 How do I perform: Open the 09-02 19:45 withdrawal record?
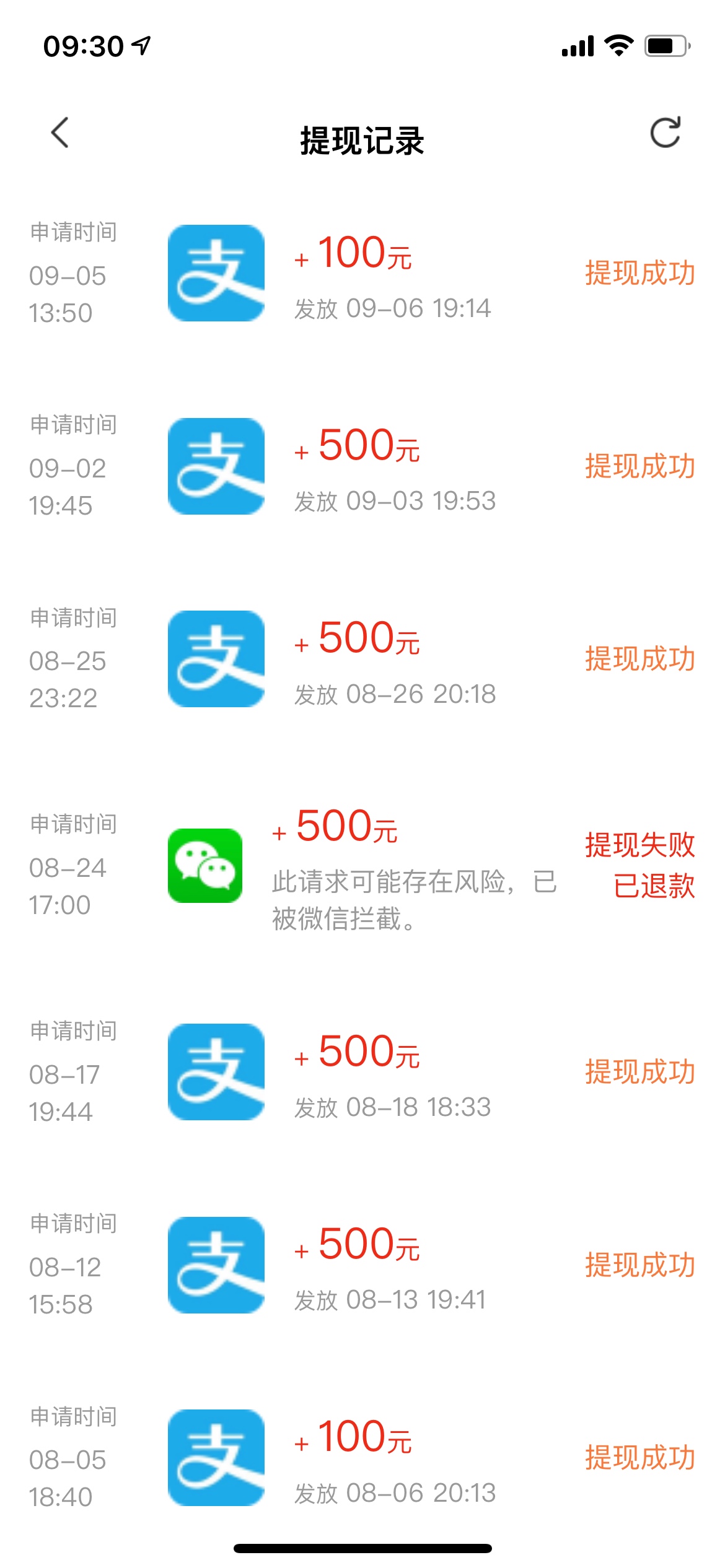[362, 466]
